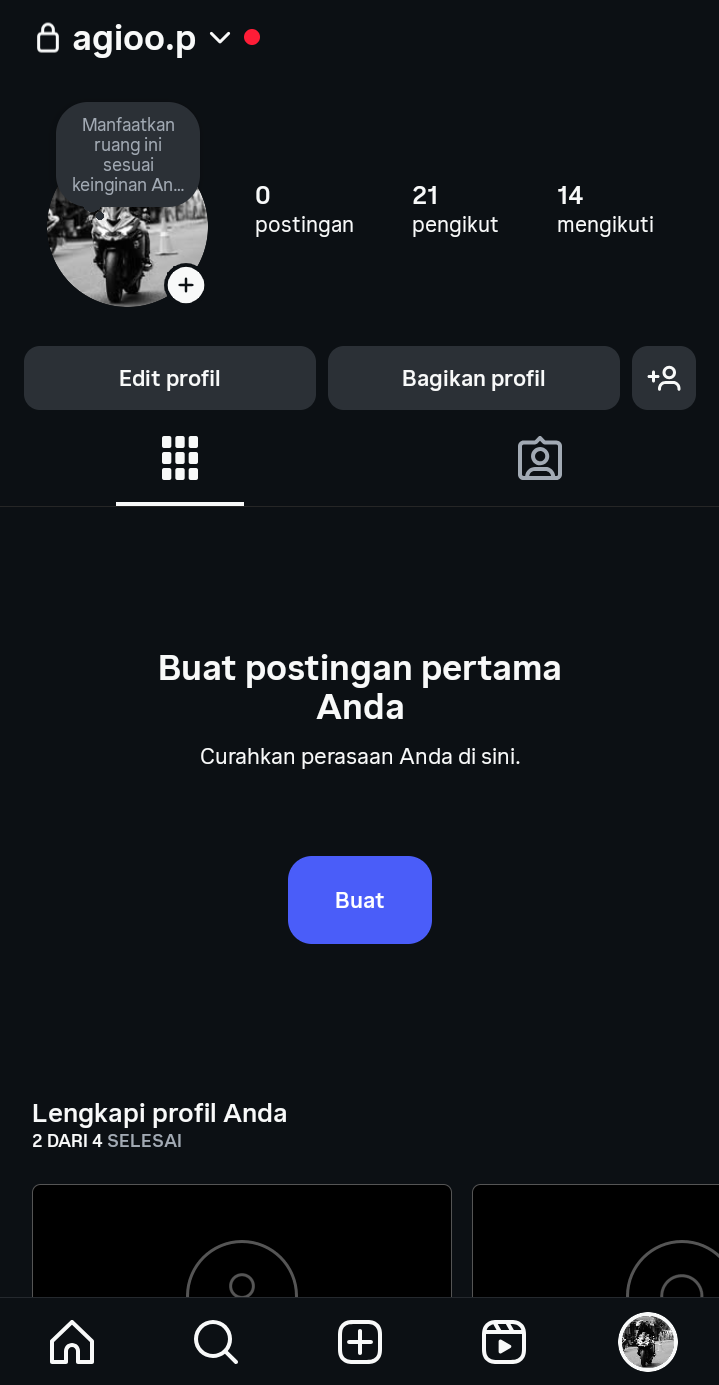Screen dimensions: 719x1385
Task: Go to the Home feed tab
Action: (x=72, y=1341)
